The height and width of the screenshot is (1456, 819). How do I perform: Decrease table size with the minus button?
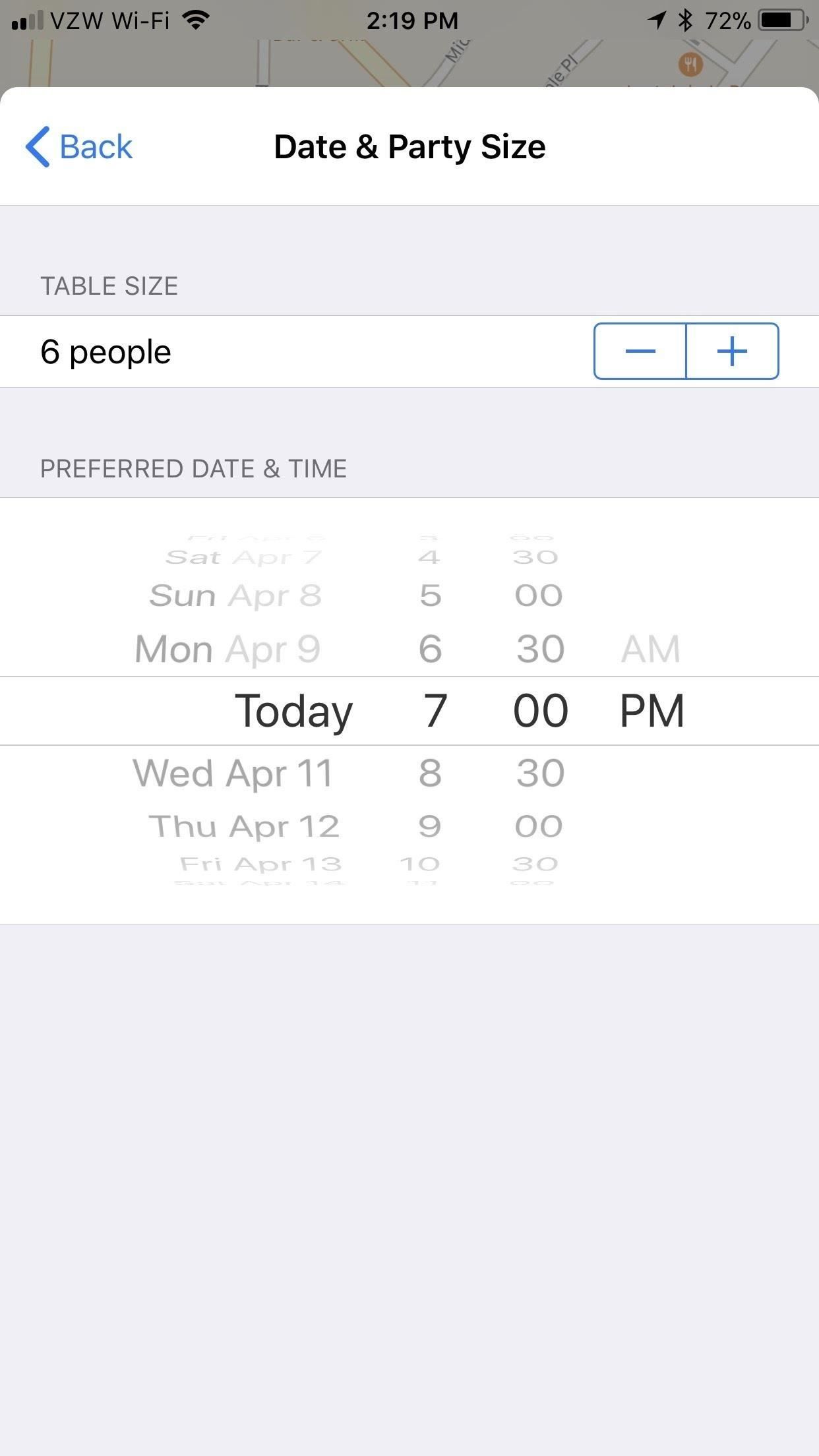(640, 351)
